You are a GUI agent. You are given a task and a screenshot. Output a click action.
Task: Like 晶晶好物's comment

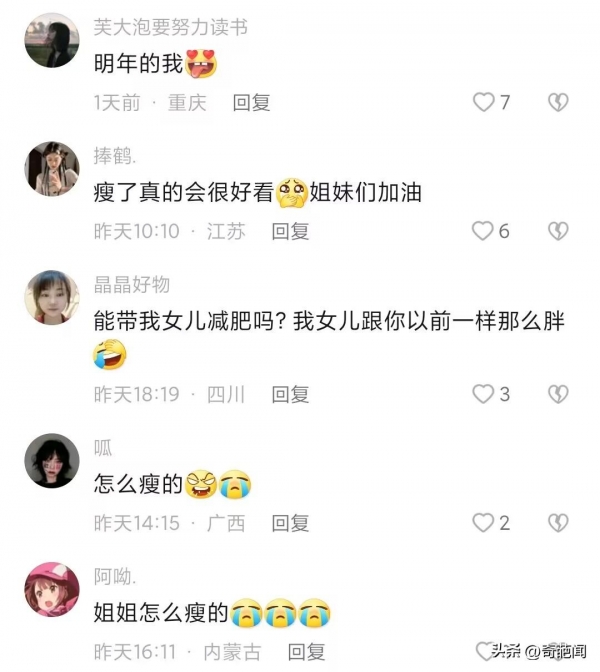point(484,394)
